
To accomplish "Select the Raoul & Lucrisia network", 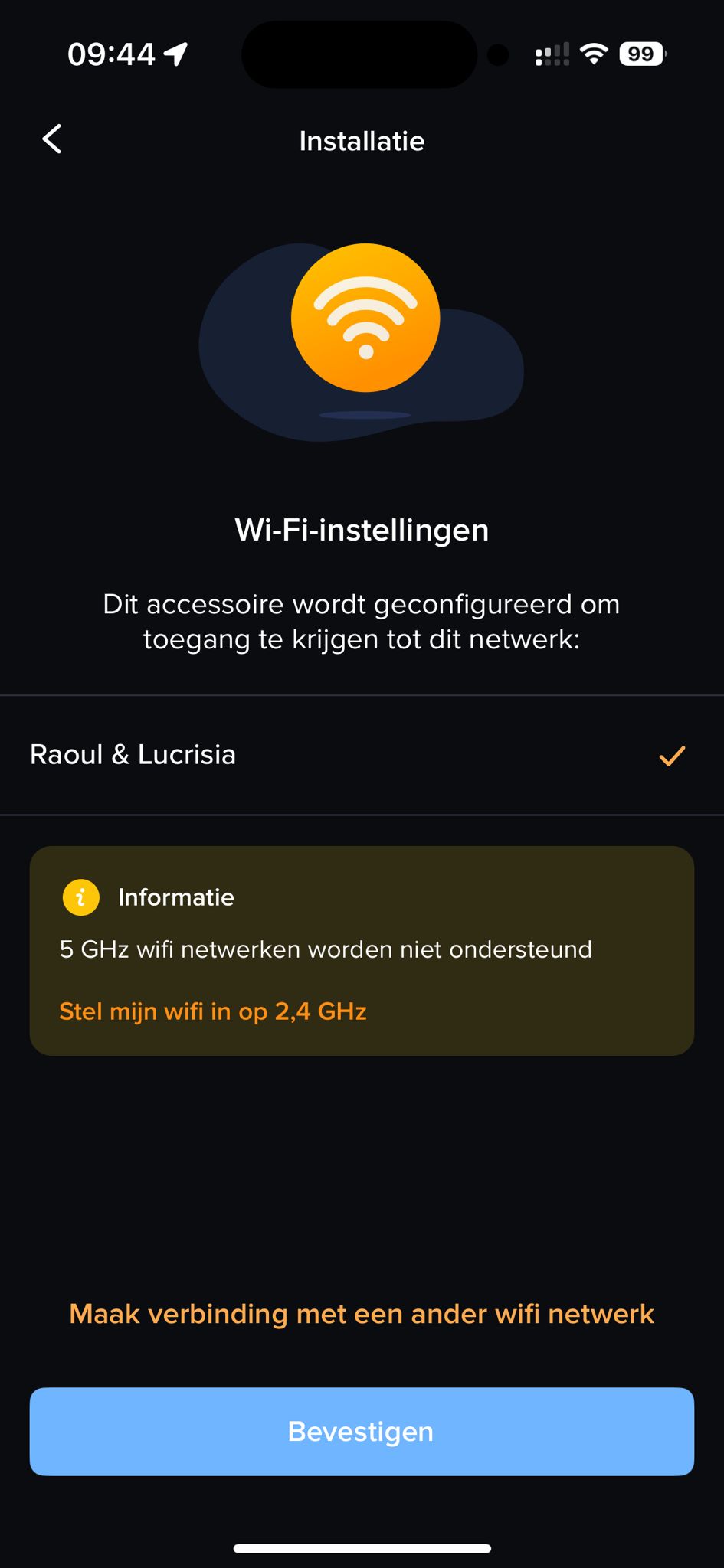I will 362,755.
